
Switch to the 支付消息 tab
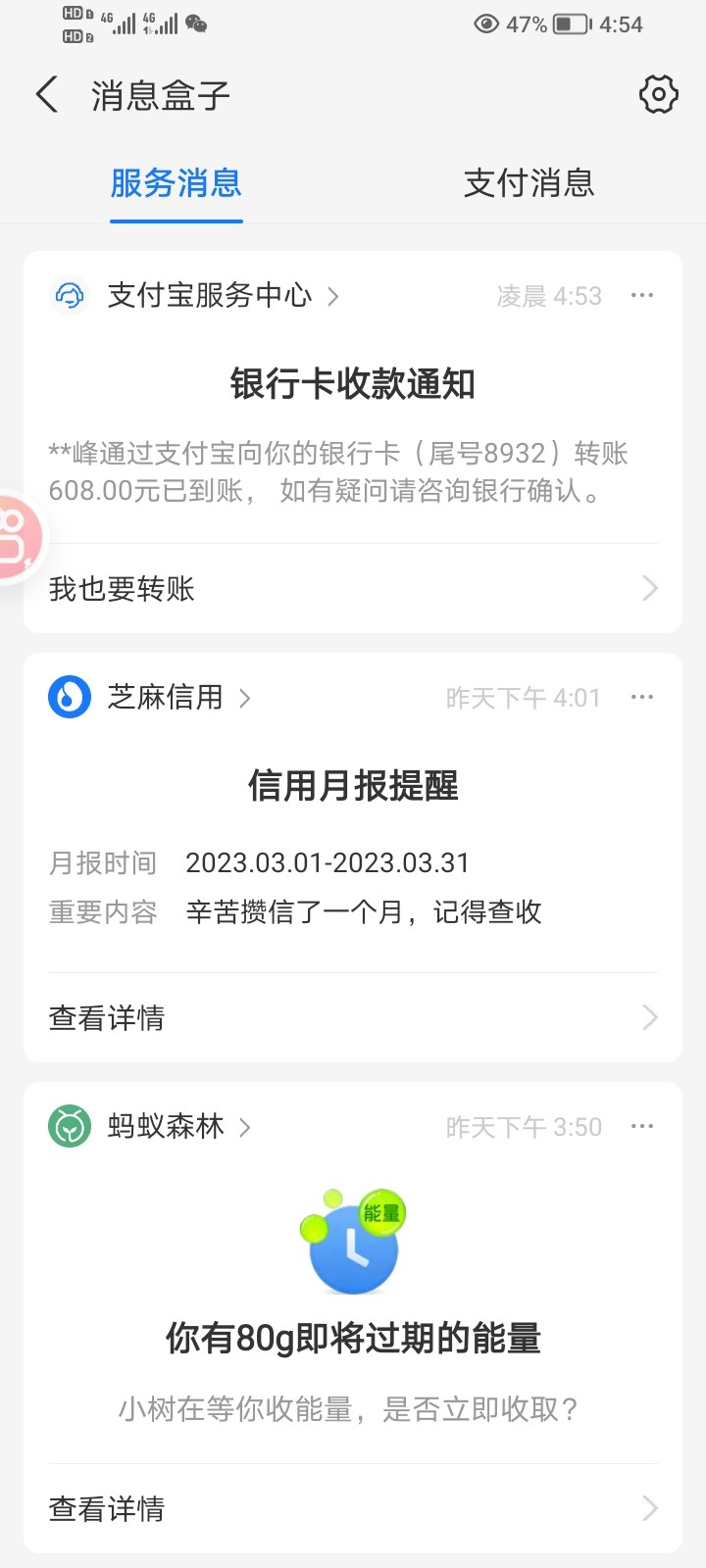pos(529,183)
